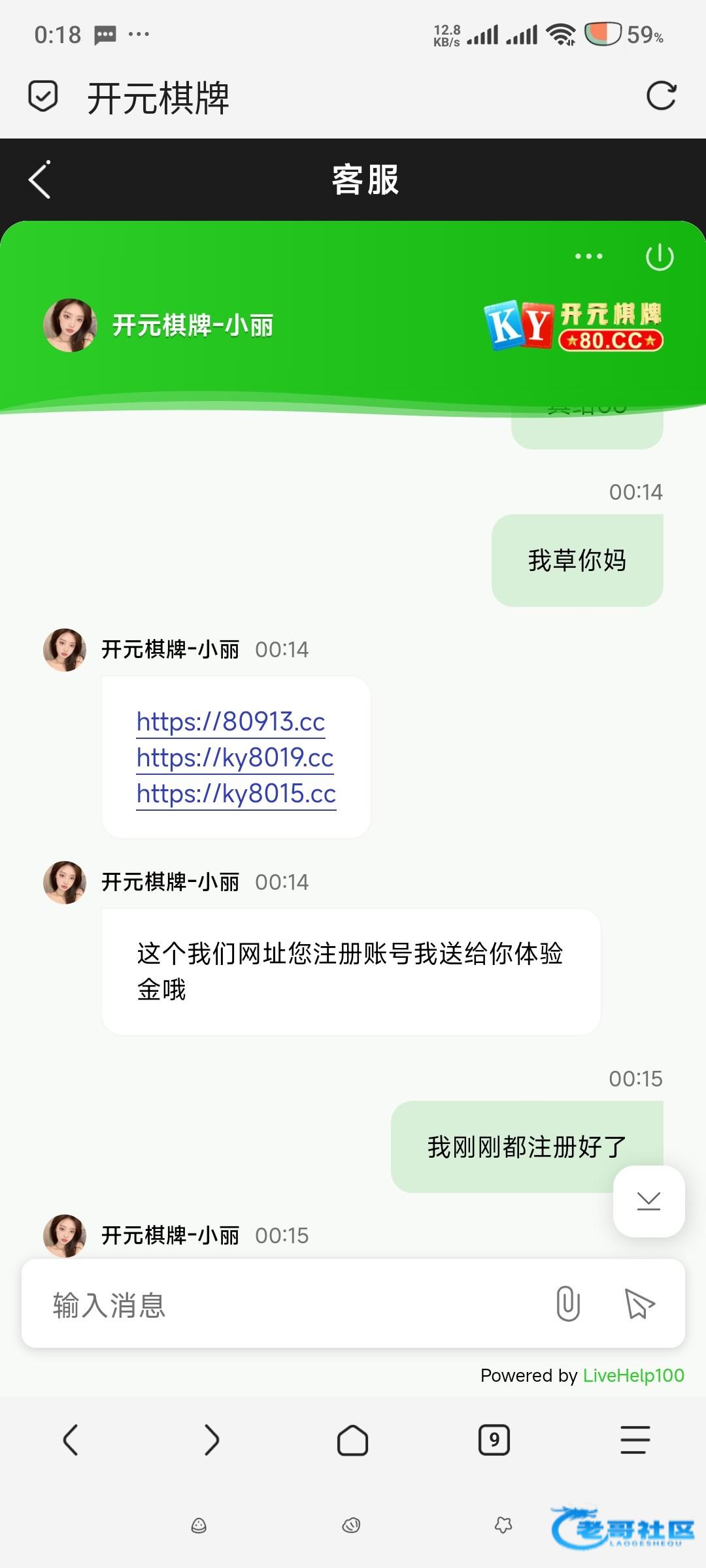Send the message with the arrow icon

point(639,1303)
